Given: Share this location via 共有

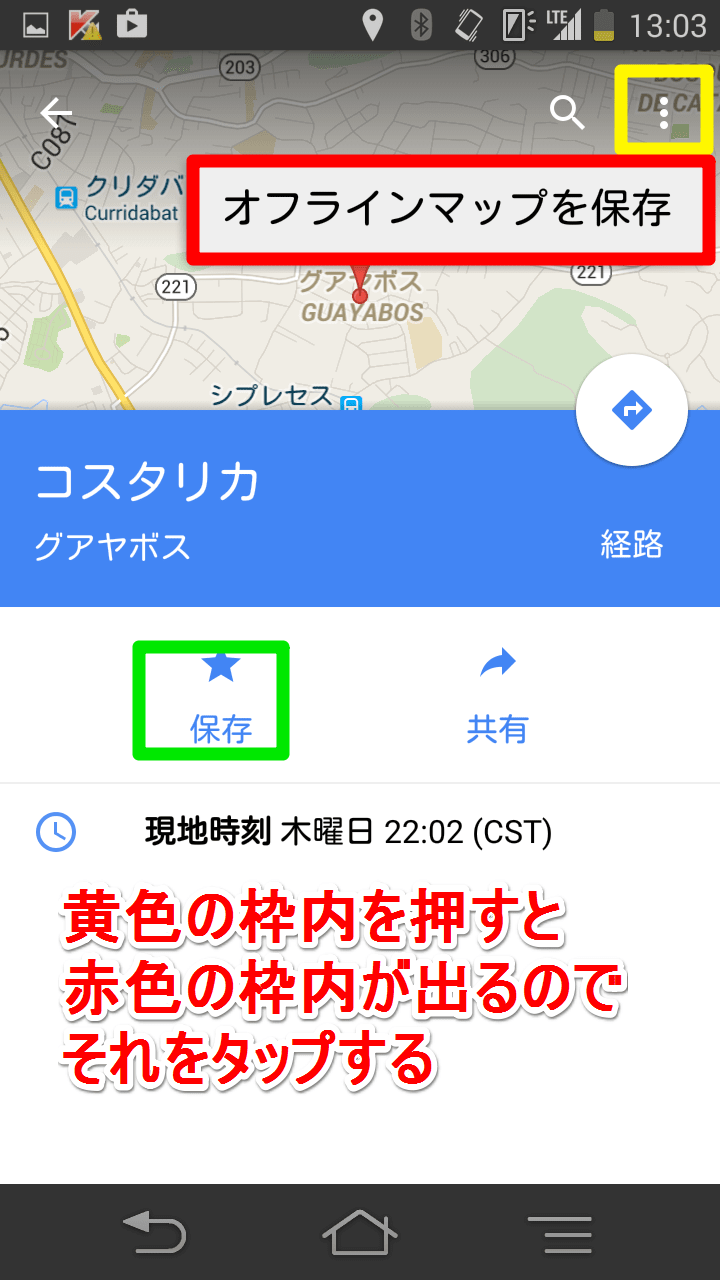Looking at the screenshot, I should pos(497,698).
